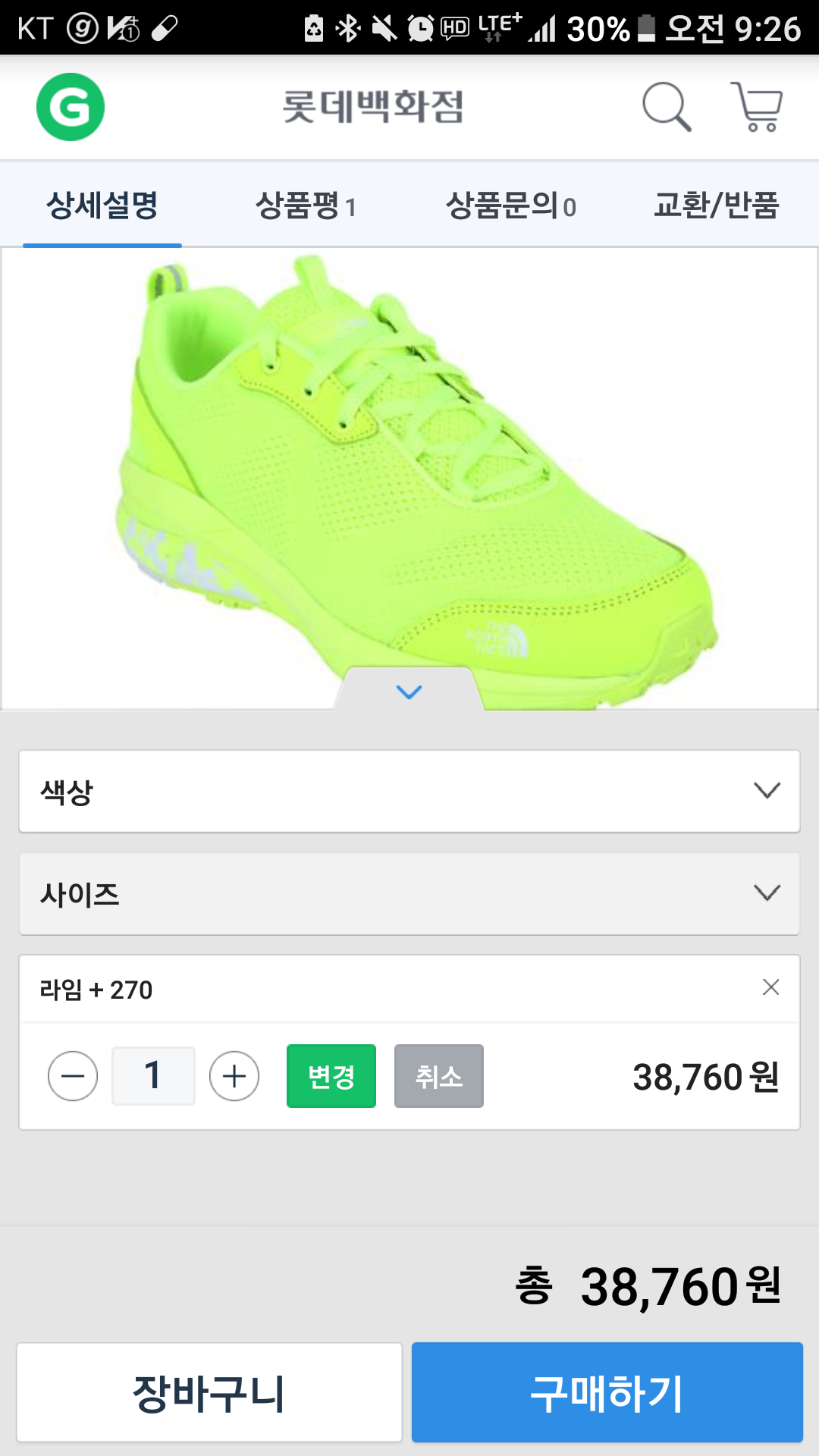
Task: Switch to the 교환/반품 tab
Action: click(717, 205)
